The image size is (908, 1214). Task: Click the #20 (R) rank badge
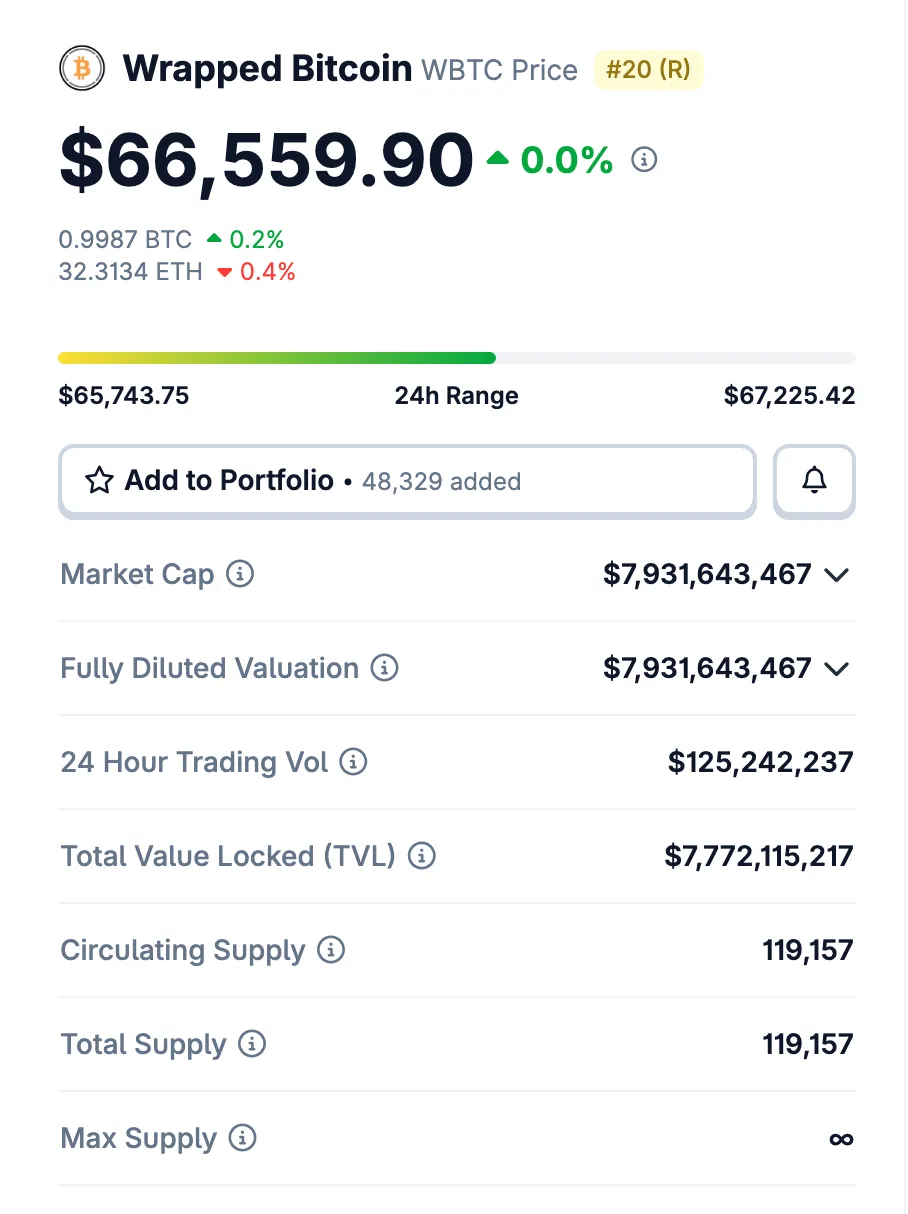click(x=648, y=69)
